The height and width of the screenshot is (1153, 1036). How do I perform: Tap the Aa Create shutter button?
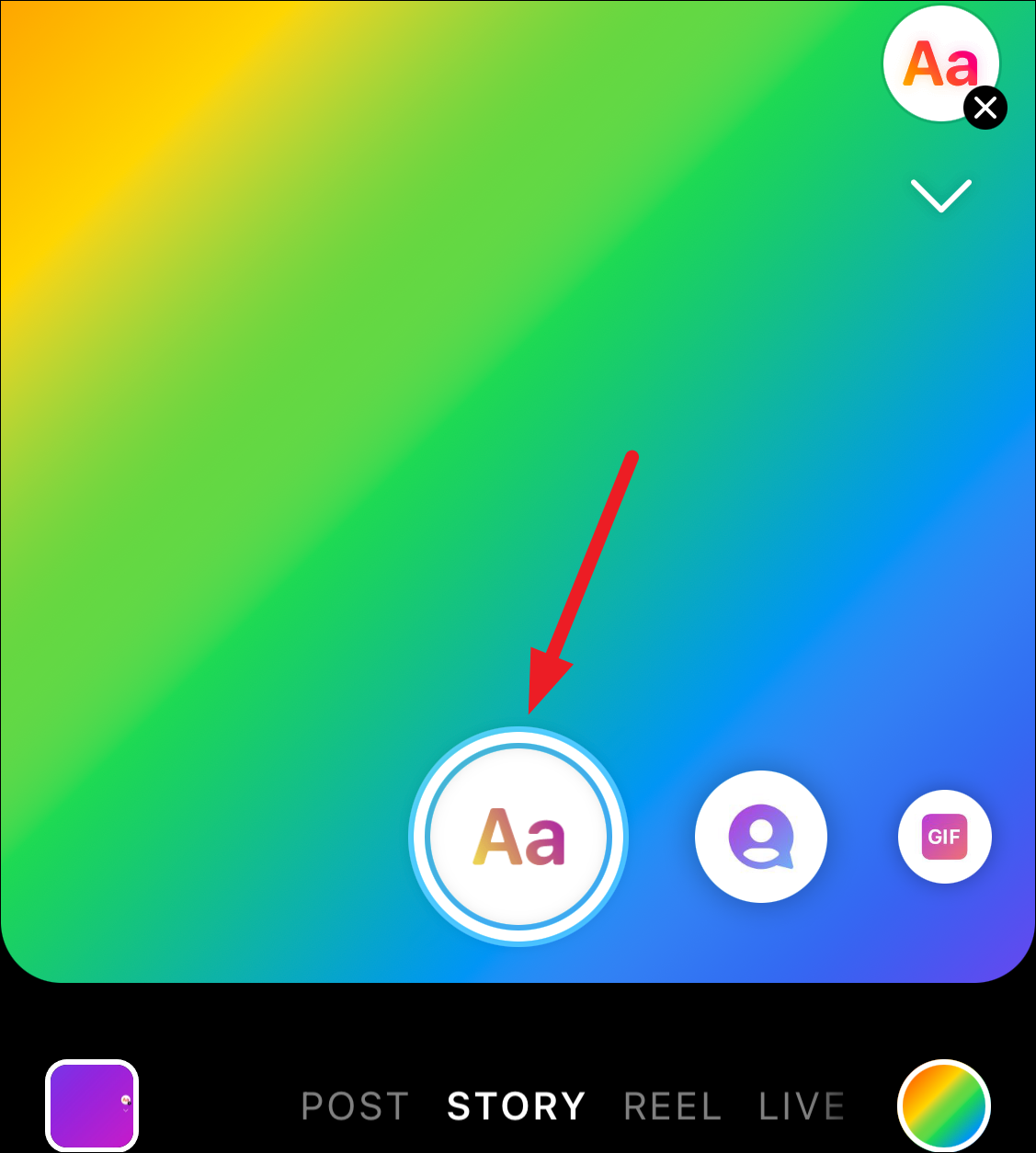click(518, 837)
